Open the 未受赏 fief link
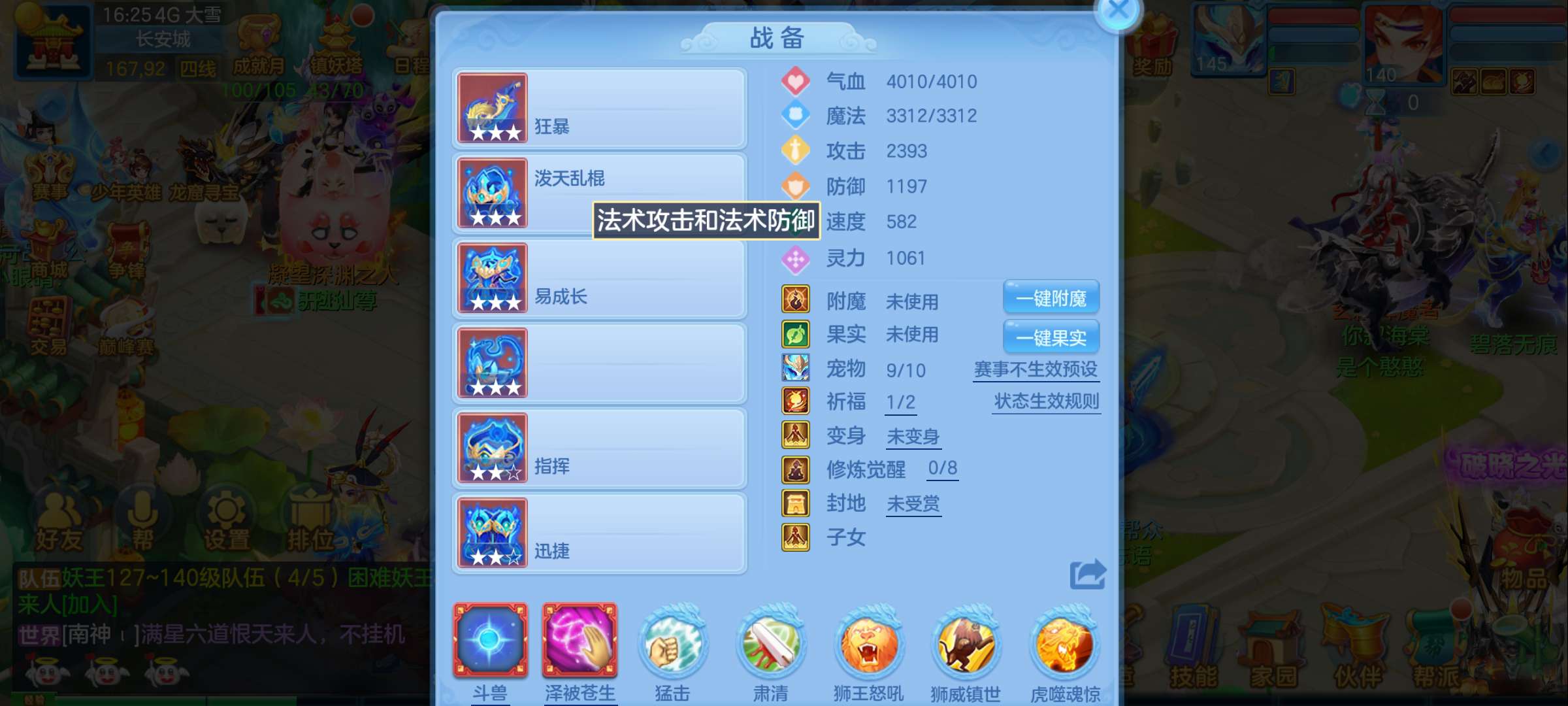This screenshot has width=1568, height=706. pyautogui.click(x=913, y=503)
